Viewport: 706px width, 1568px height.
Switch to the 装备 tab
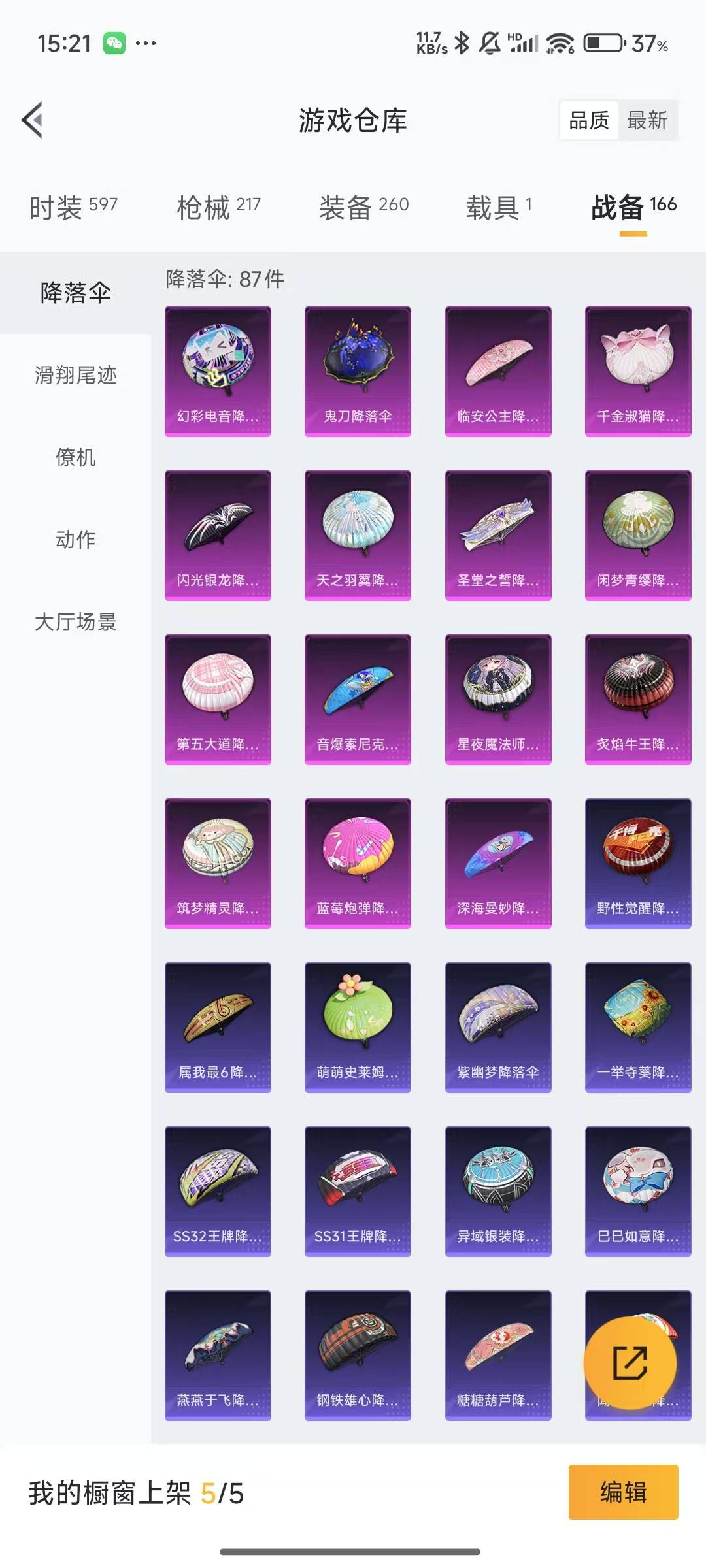pyautogui.click(x=363, y=207)
